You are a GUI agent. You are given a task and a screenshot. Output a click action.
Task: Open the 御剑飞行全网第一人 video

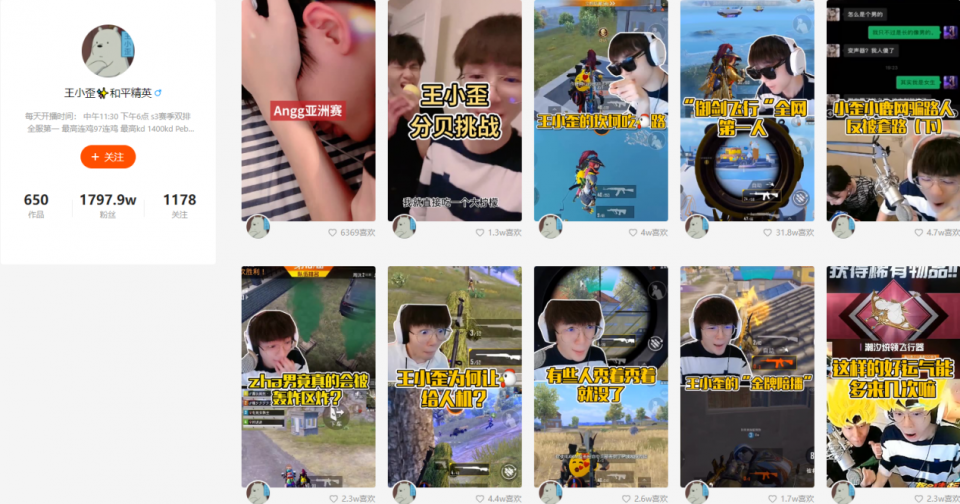point(747,110)
